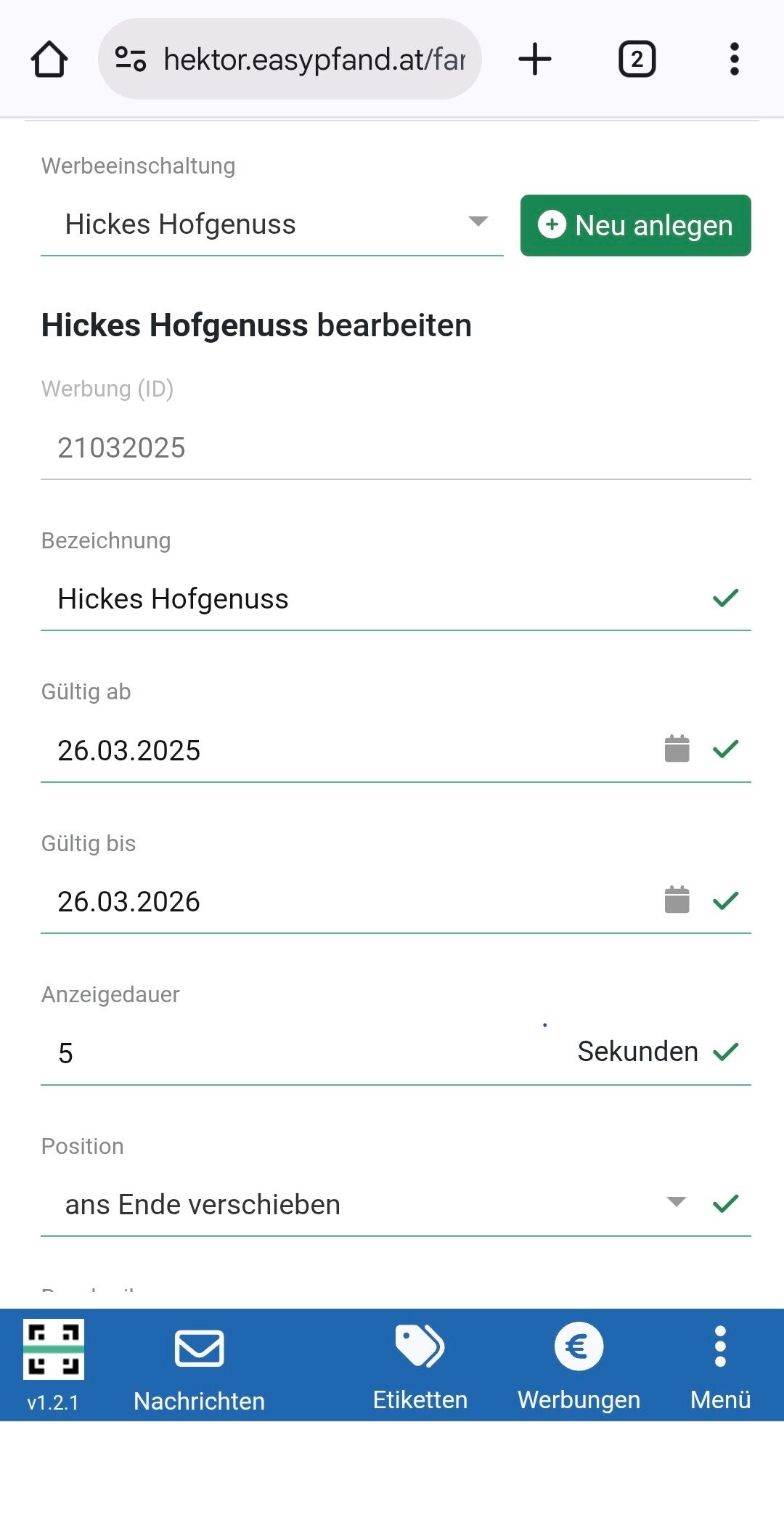Open a new browser tab
This screenshot has height=1536, width=784.
point(535,59)
